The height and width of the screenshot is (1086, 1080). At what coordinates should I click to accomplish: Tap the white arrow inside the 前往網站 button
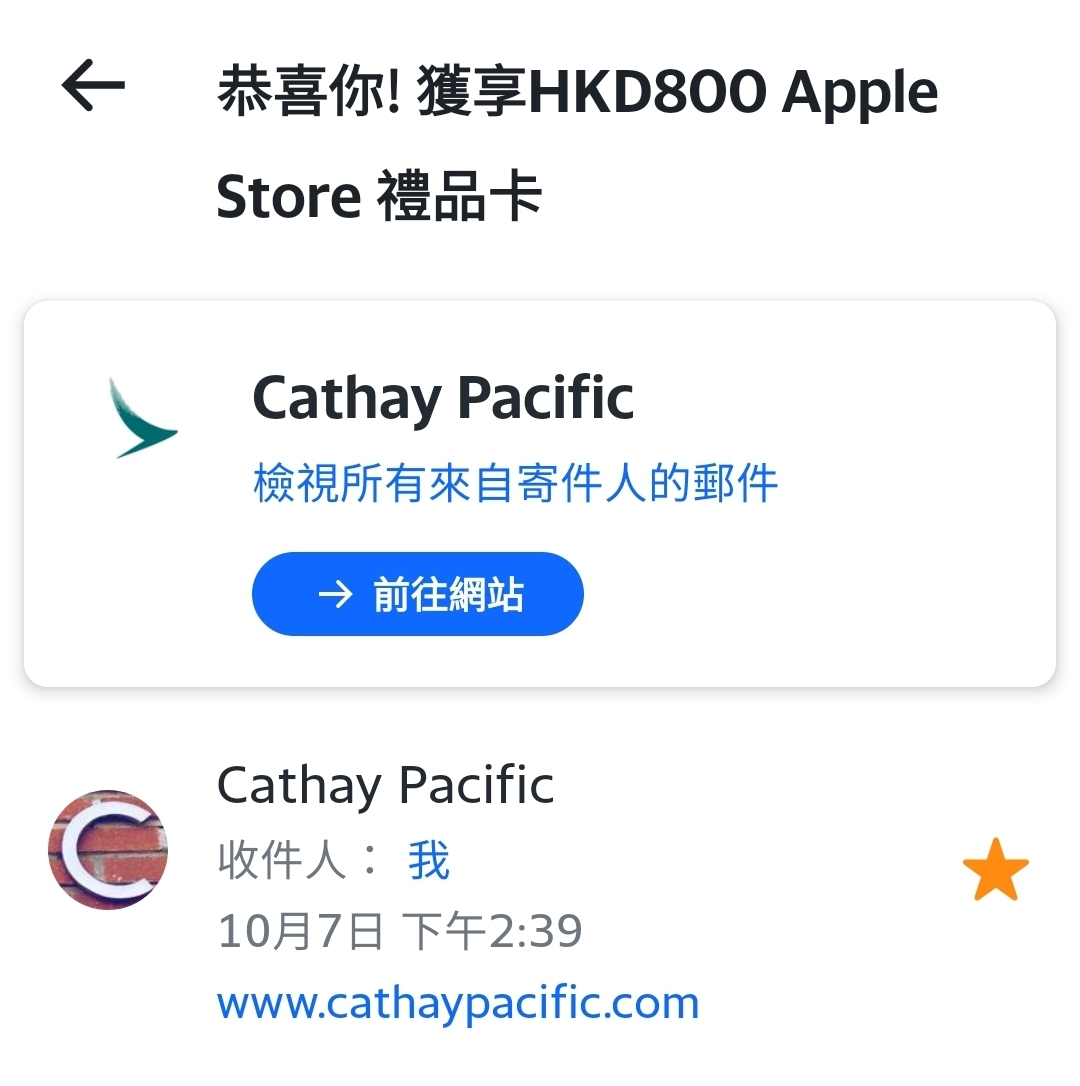coord(331,594)
